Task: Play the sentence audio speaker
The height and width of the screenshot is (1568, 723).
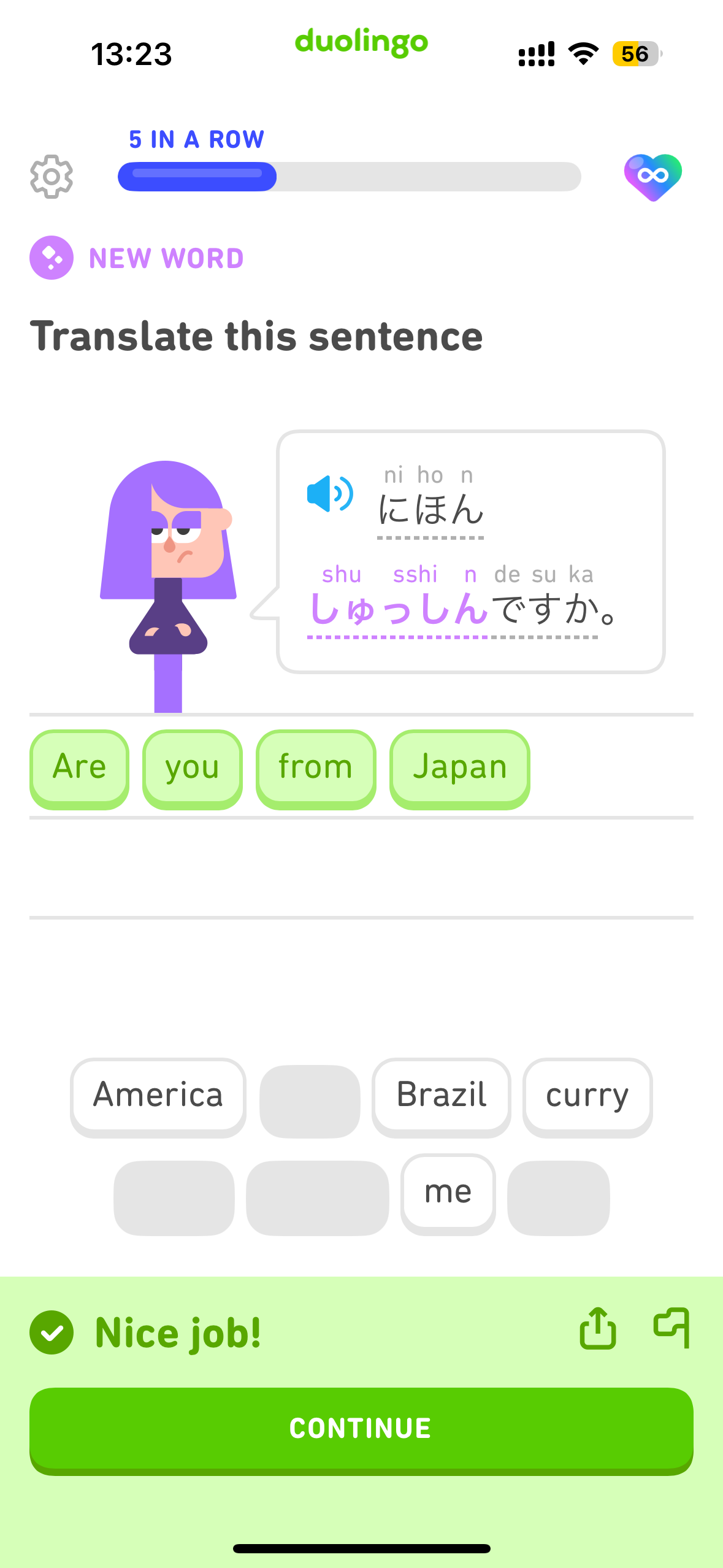Action: click(329, 493)
